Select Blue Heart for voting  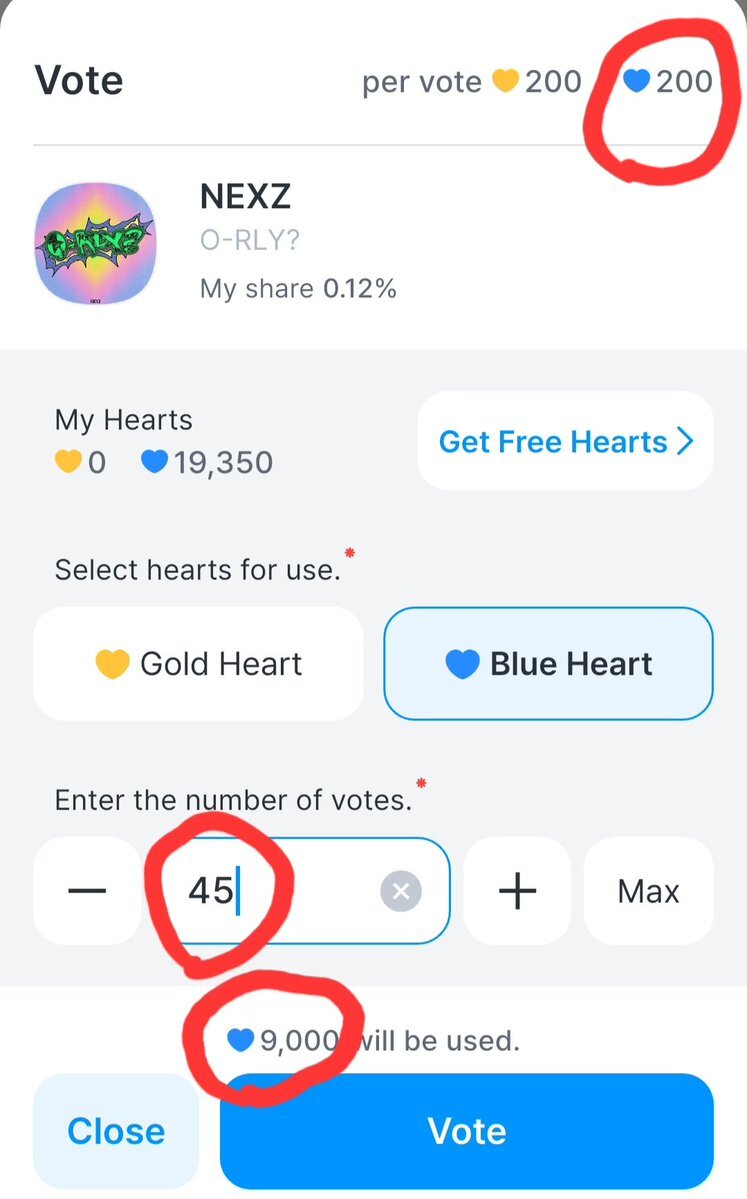[549, 664]
